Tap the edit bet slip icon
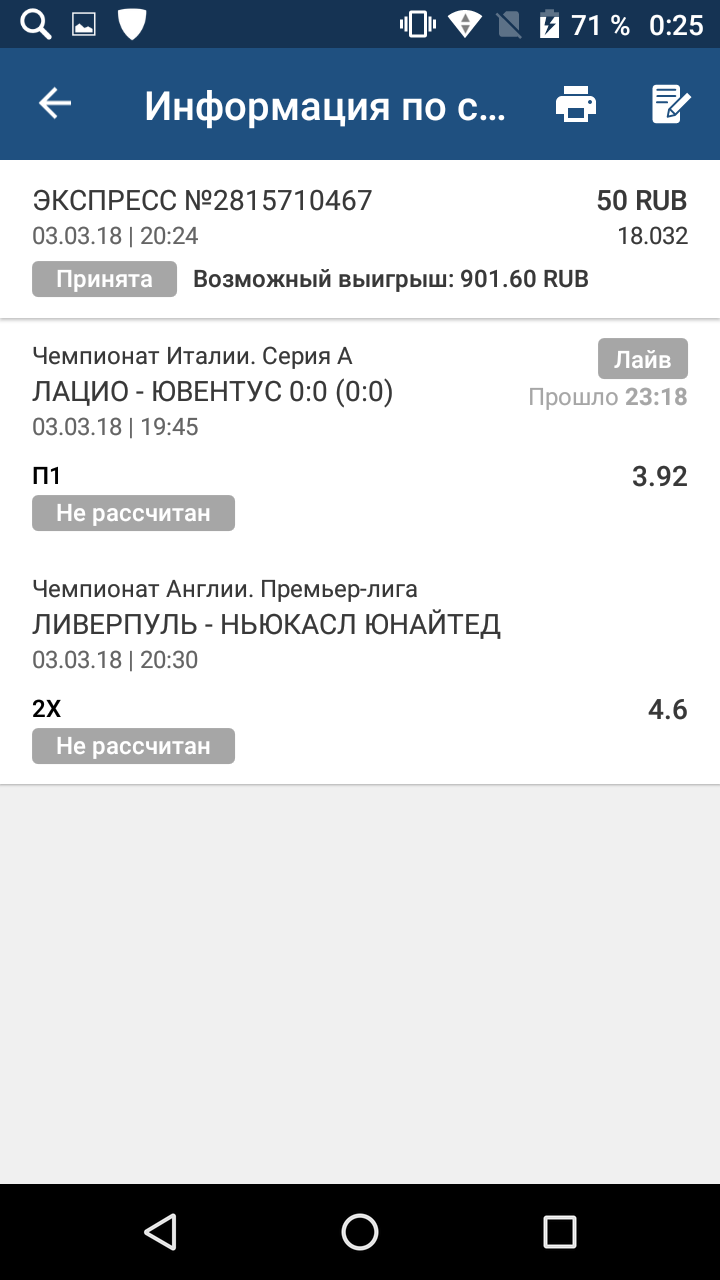The height and width of the screenshot is (1280, 720). [x=671, y=104]
